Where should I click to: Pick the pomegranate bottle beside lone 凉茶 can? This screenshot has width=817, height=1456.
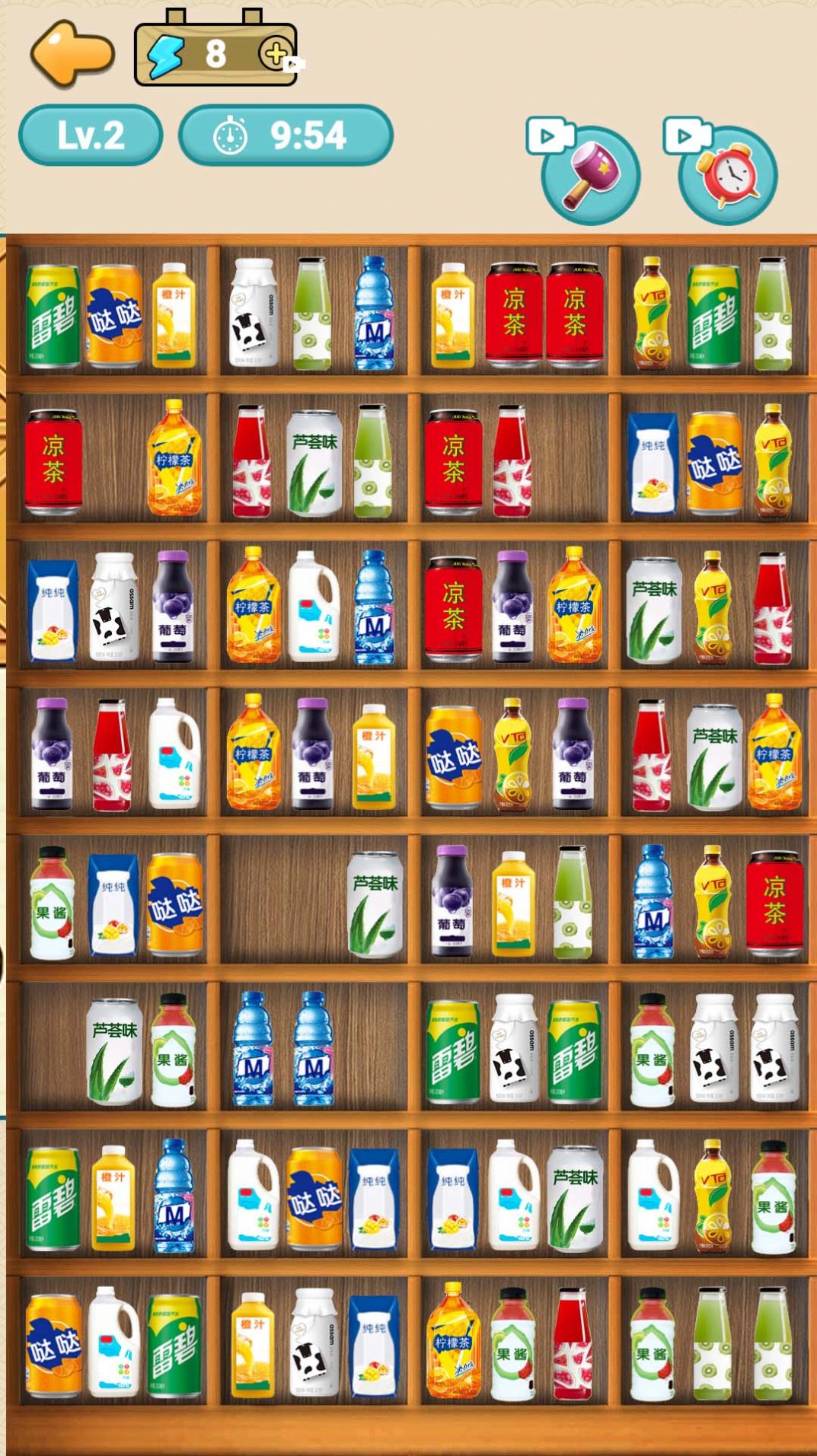[x=513, y=460]
